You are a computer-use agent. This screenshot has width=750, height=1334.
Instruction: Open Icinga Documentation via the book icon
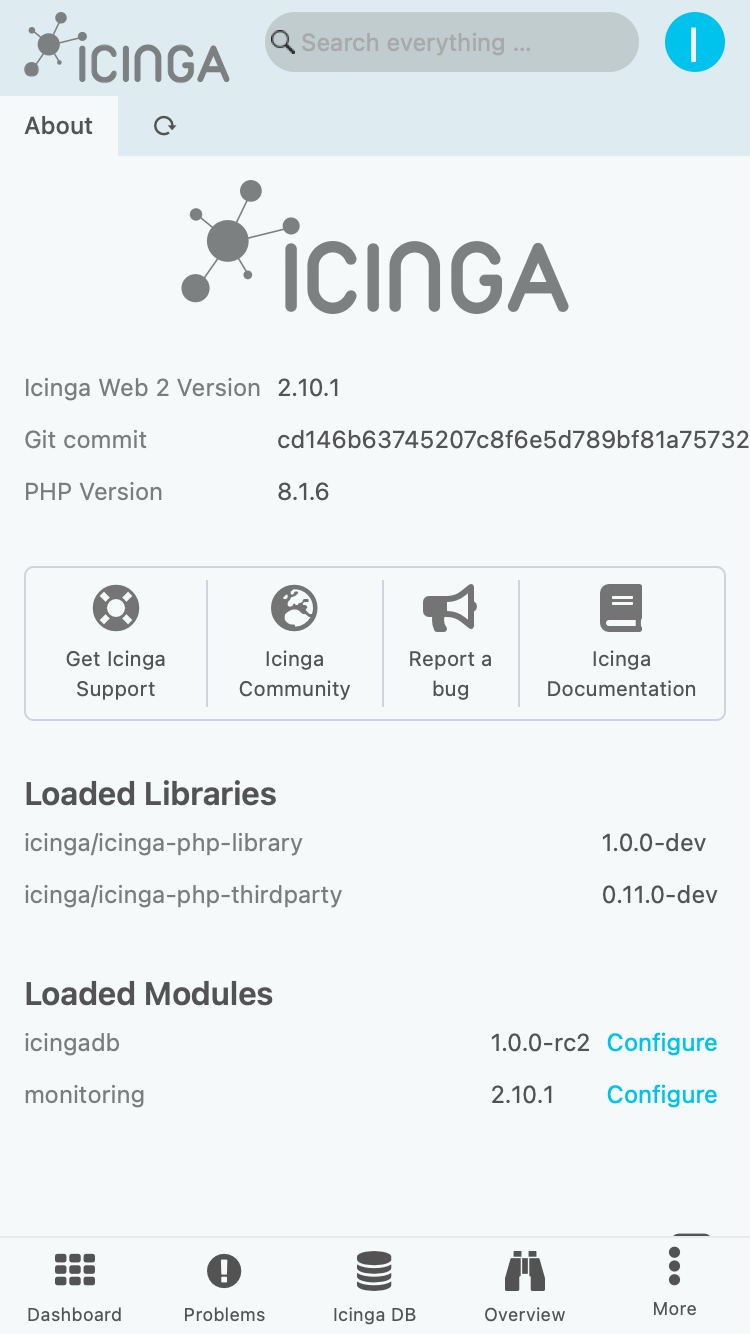point(621,608)
